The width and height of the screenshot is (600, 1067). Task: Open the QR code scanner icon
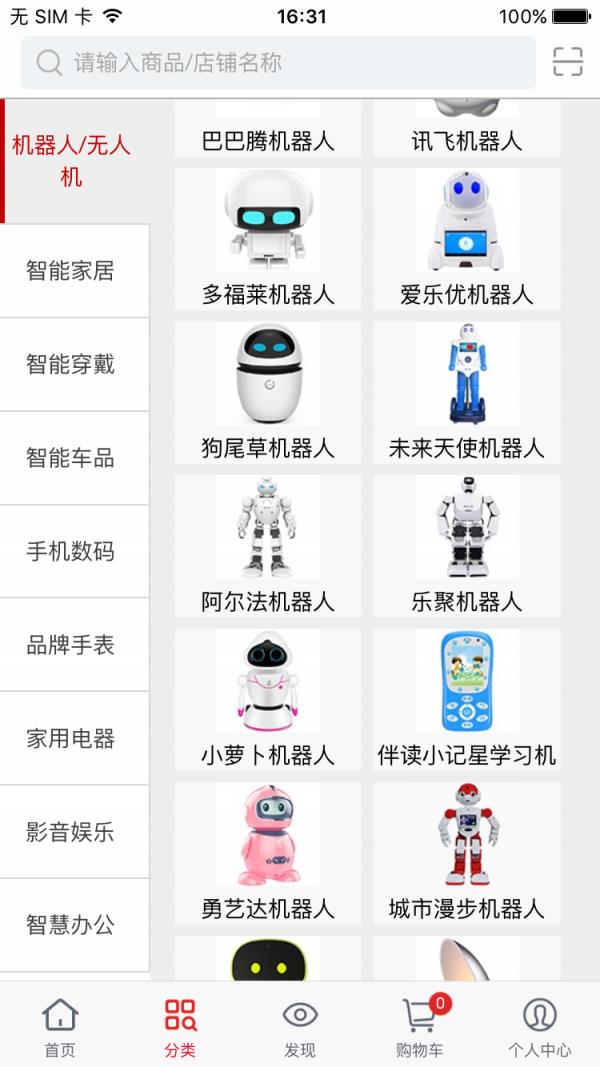pos(567,62)
